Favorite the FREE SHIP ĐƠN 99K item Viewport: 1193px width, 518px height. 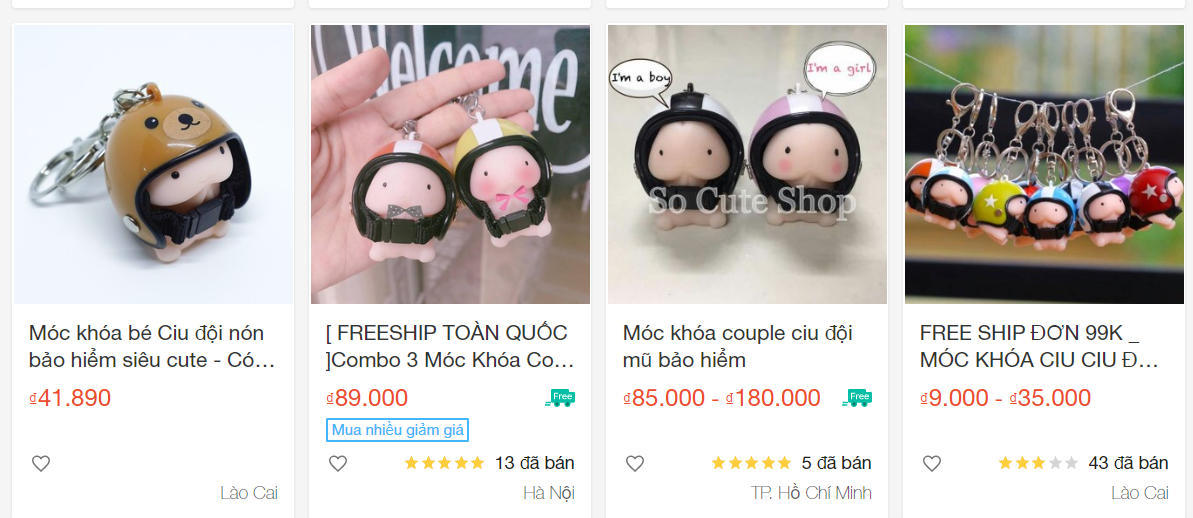click(932, 463)
